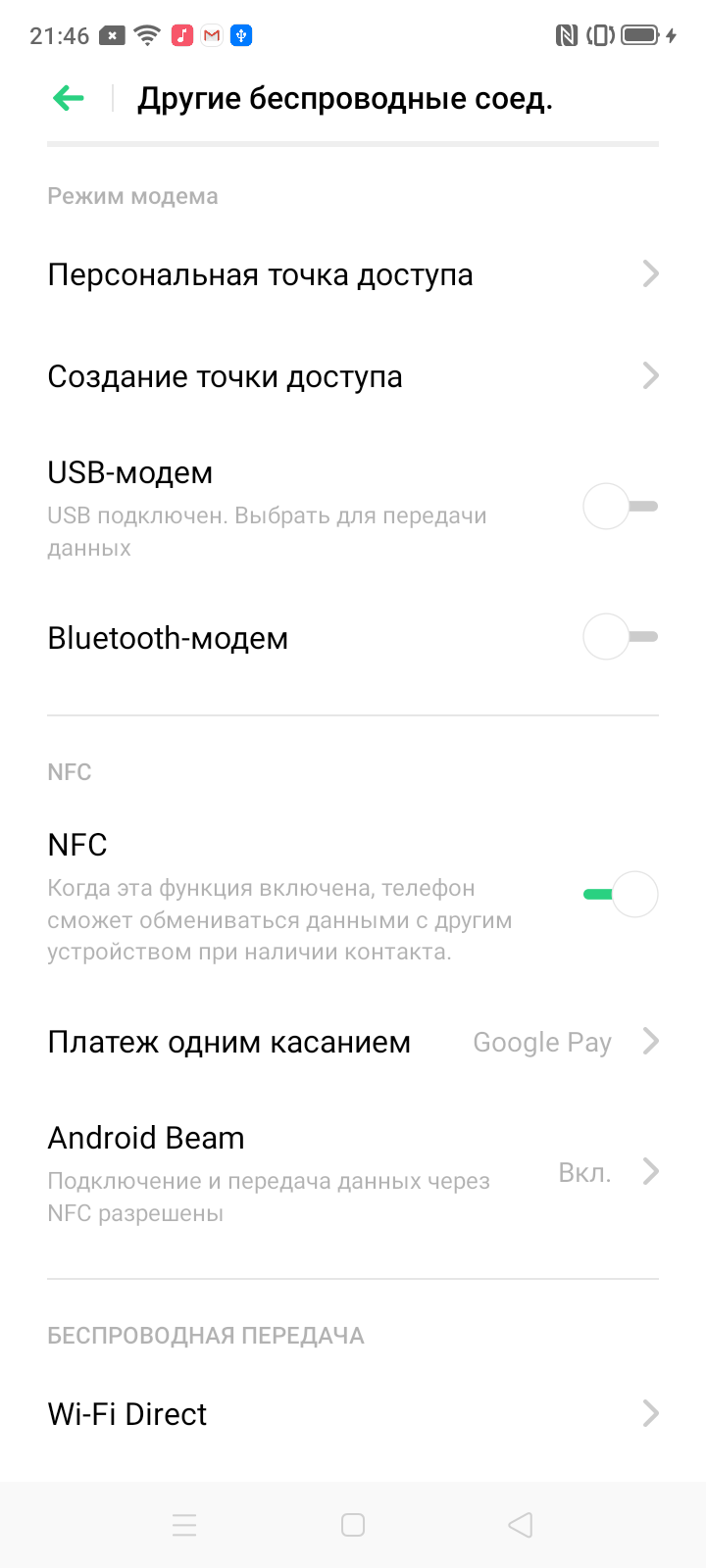The height and width of the screenshot is (1568, 706).
Task: Go back using the green arrow
Action: (69, 98)
